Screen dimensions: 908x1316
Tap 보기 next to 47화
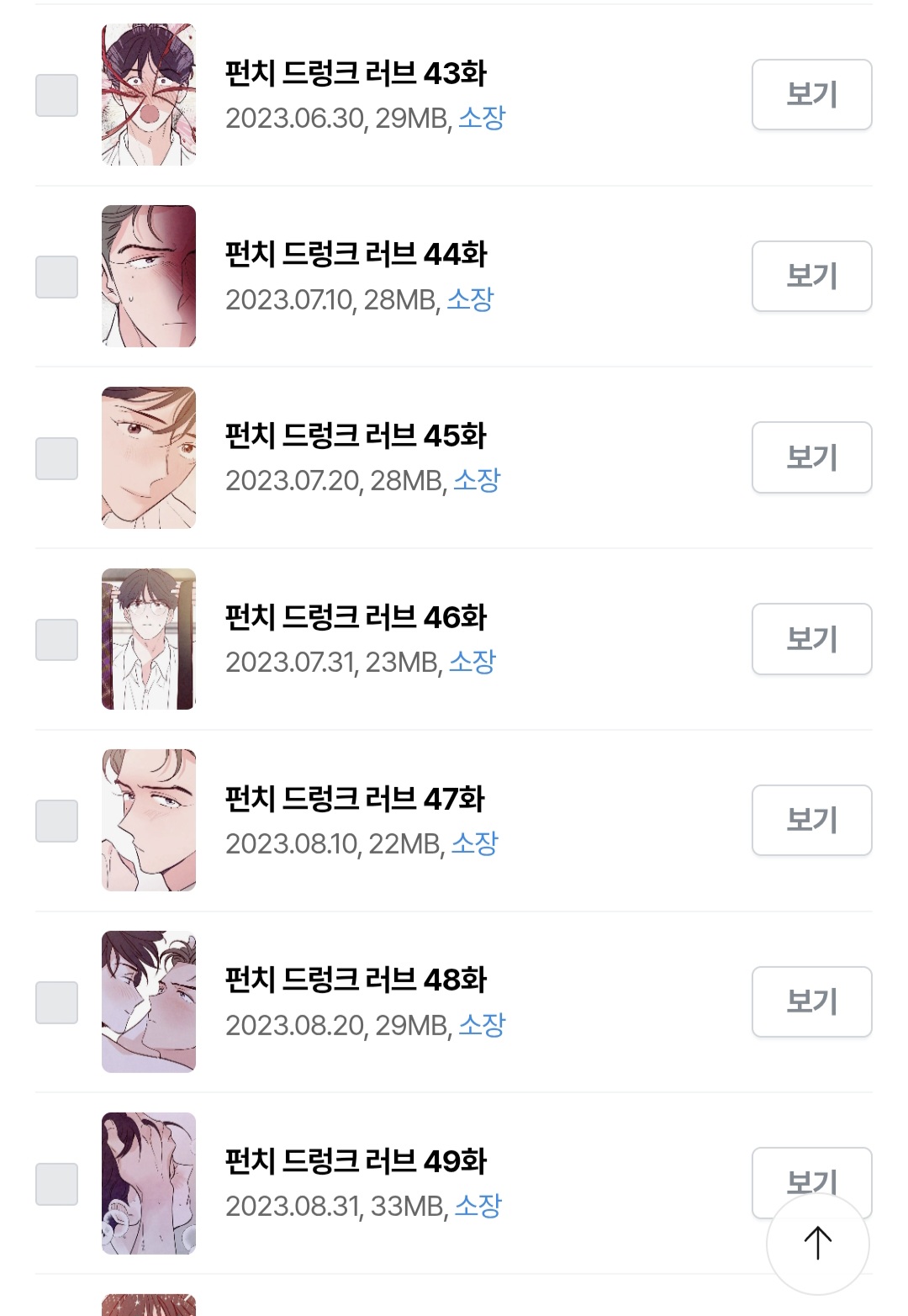[811, 820]
